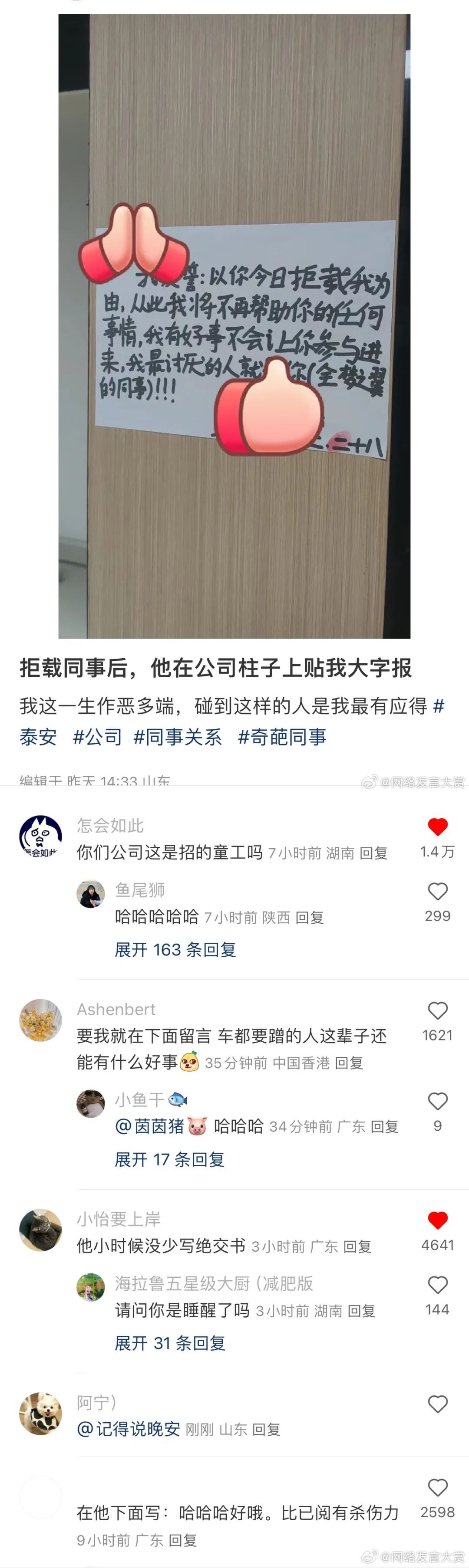Unlike 怎会如此's comment
This screenshot has height=1568, width=469.
[x=437, y=827]
